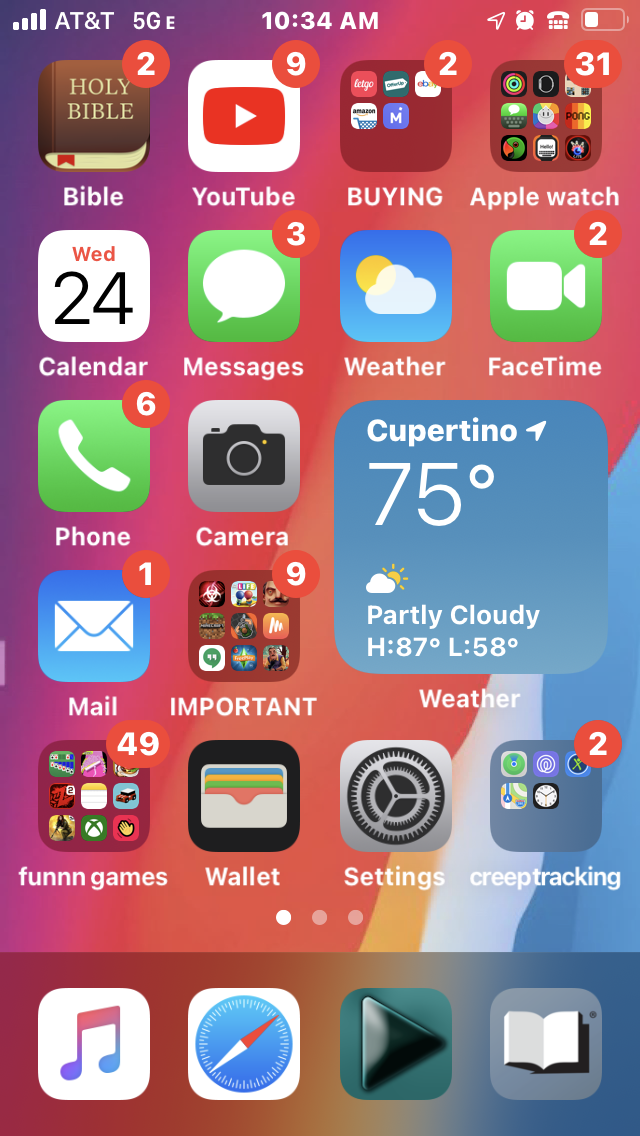
Task: Open the Phone app
Action: pos(94,456)
